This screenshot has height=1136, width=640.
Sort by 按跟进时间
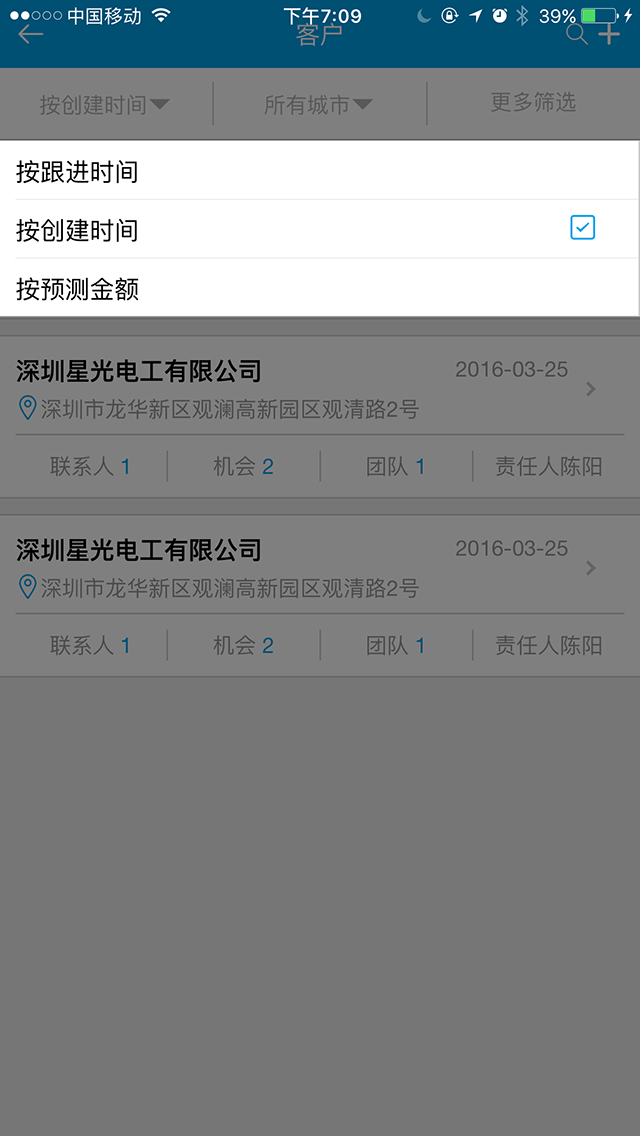tap(319, 172)
